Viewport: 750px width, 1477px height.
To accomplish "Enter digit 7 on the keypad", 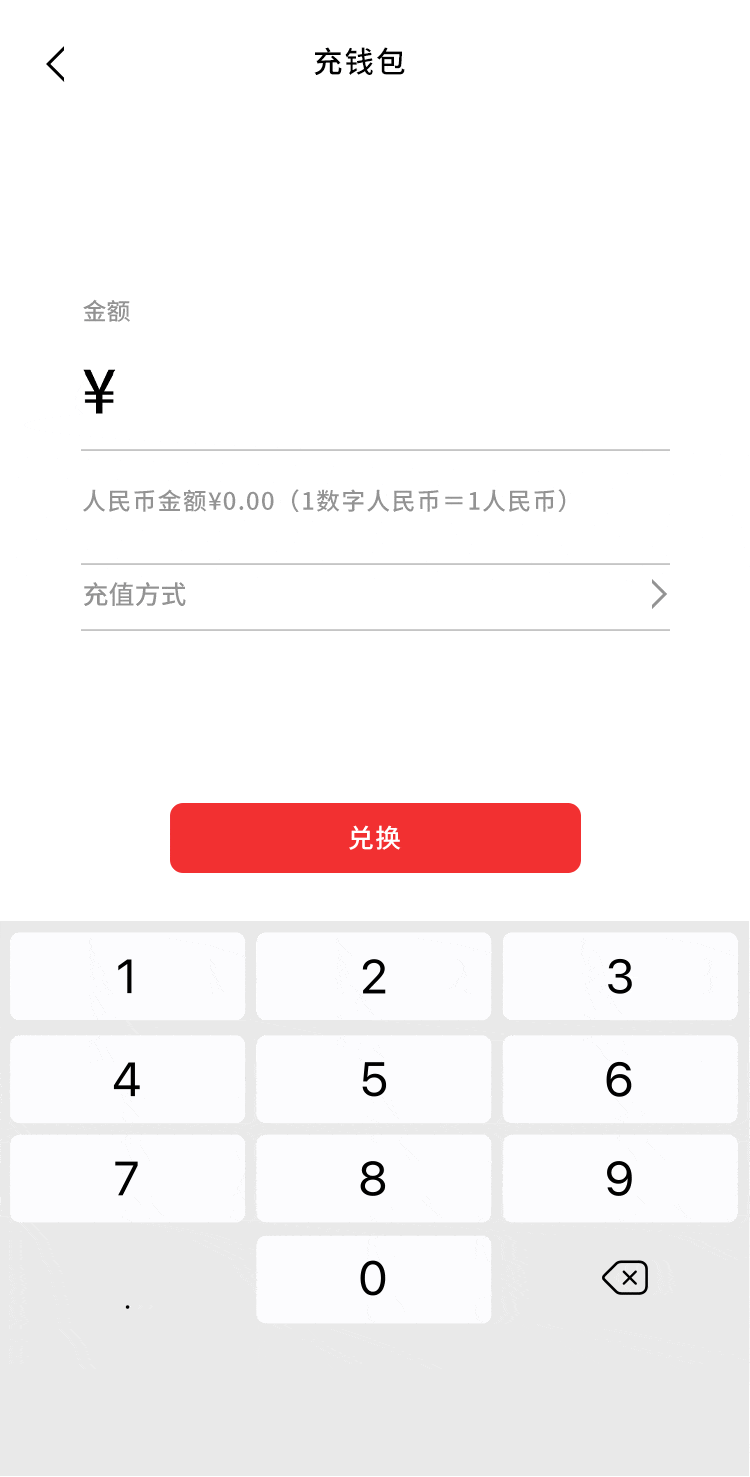I will click(127, 1178).
